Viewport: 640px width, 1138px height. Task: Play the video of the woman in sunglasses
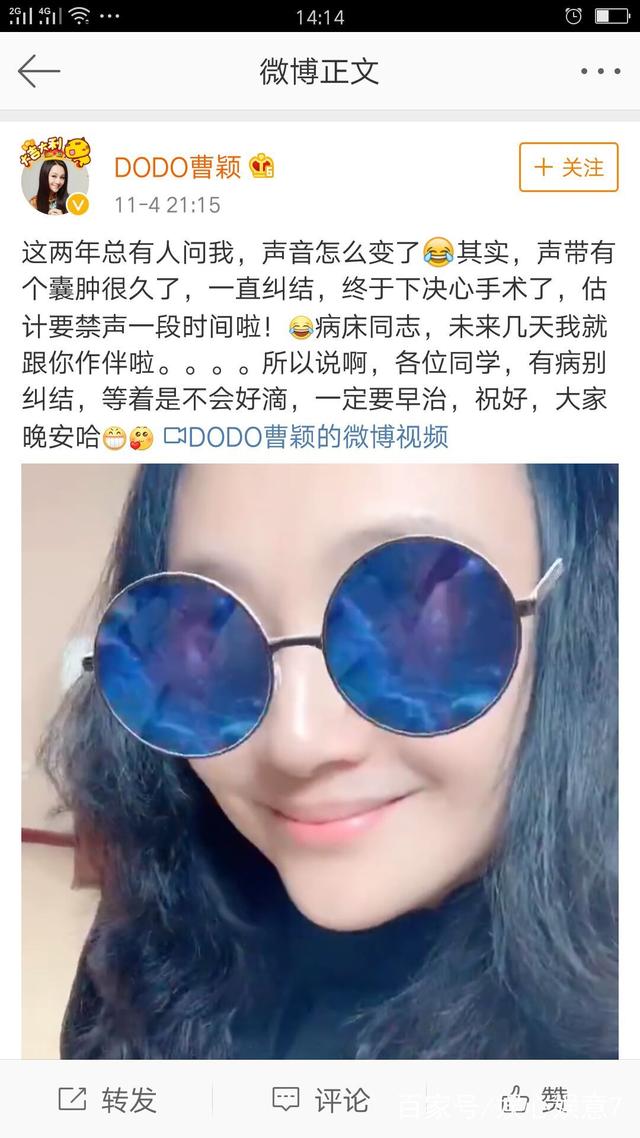[x=320, y=760]
